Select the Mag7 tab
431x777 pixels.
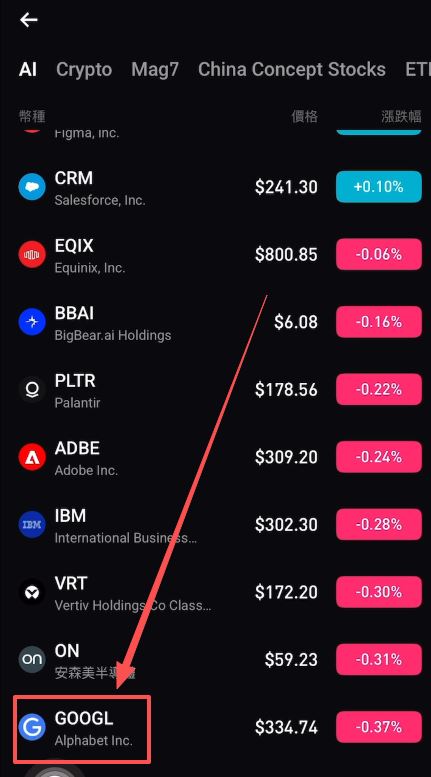point(155,69)
